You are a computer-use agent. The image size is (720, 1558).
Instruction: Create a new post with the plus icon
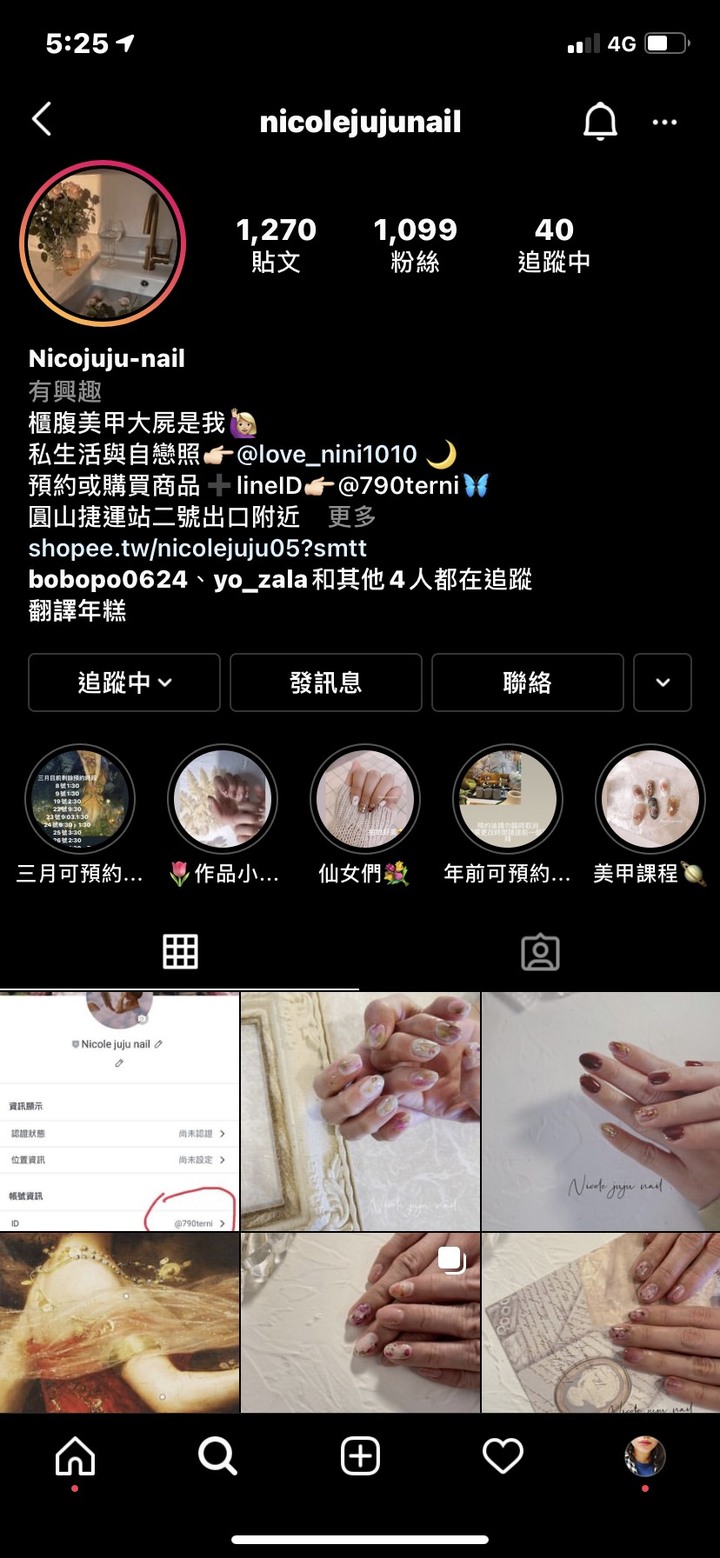360,1456
